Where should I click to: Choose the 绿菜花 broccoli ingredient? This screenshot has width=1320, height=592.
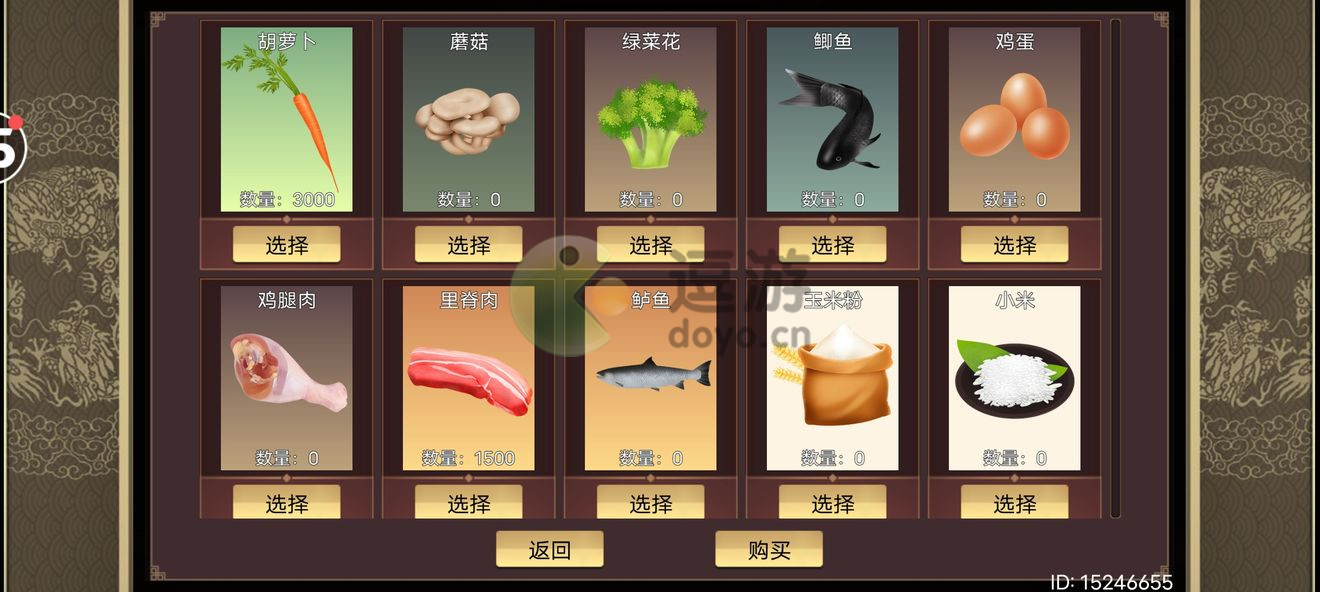pos(650,244)
